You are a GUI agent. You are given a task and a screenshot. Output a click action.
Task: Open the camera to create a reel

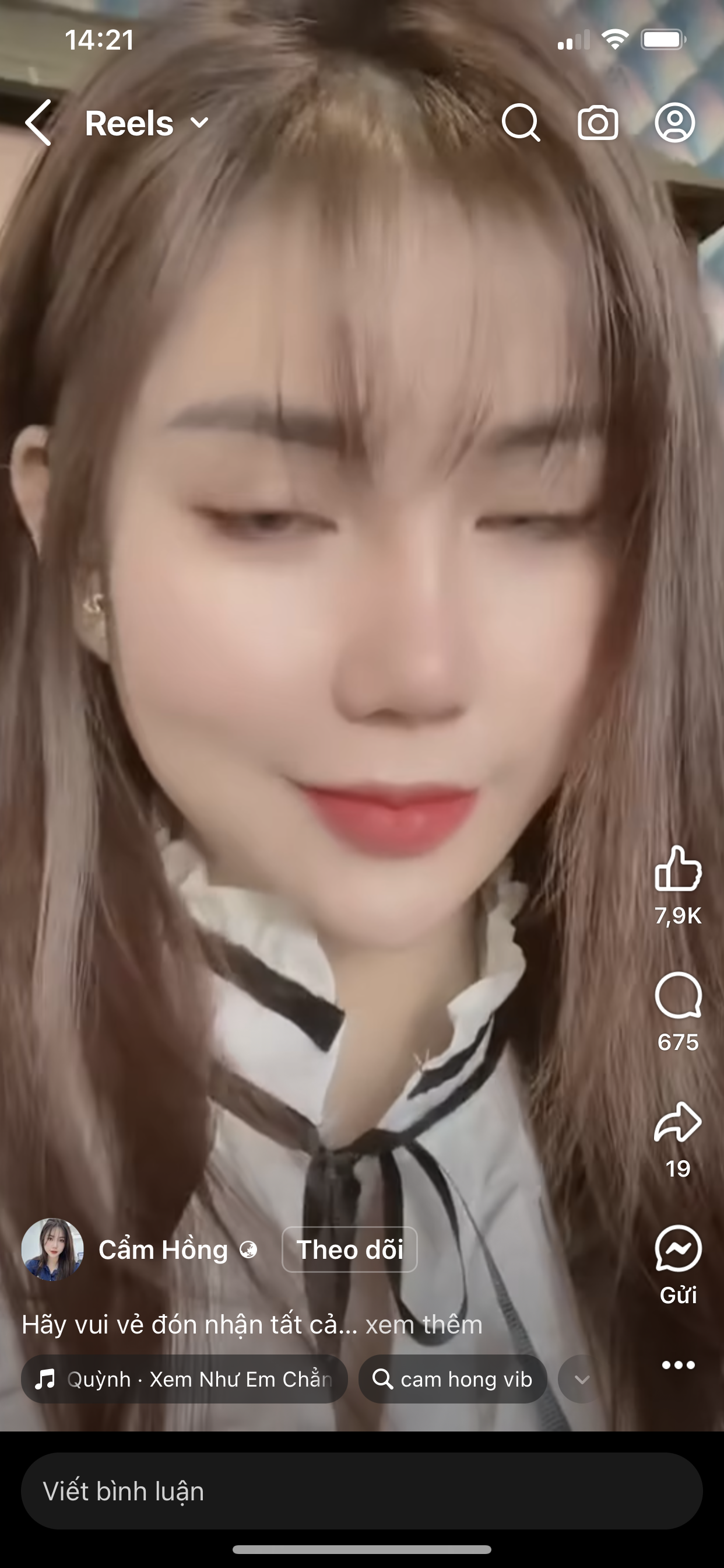(x=598, y=123)
